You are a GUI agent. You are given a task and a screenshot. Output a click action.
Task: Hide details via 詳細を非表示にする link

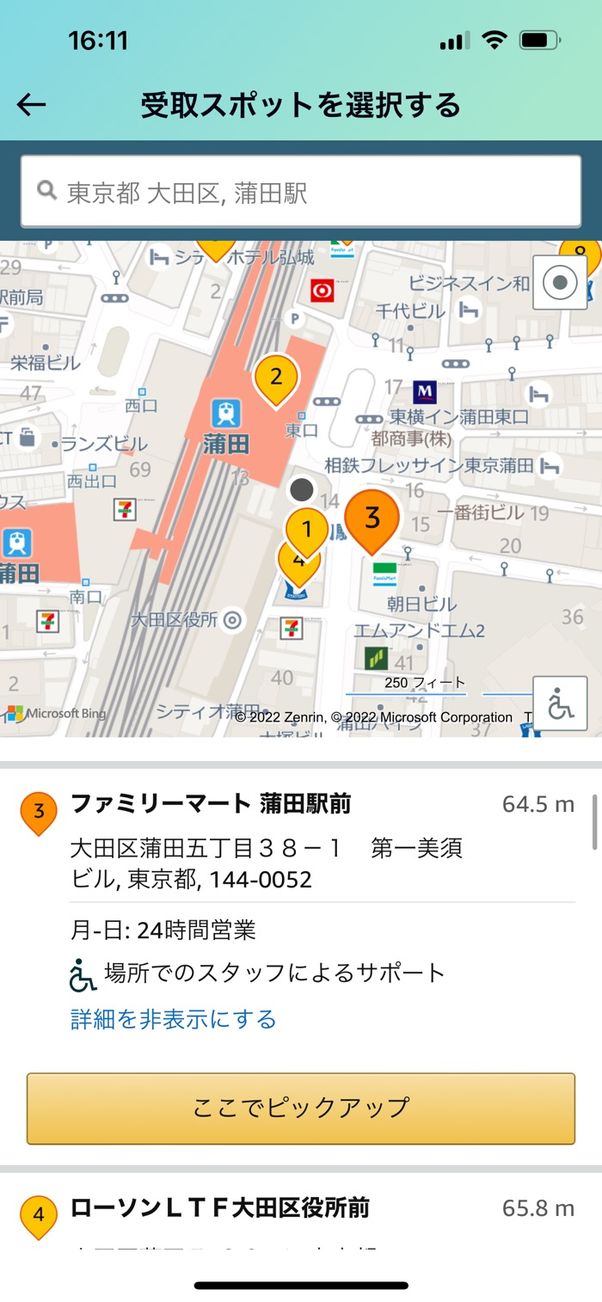point(173,1019)
